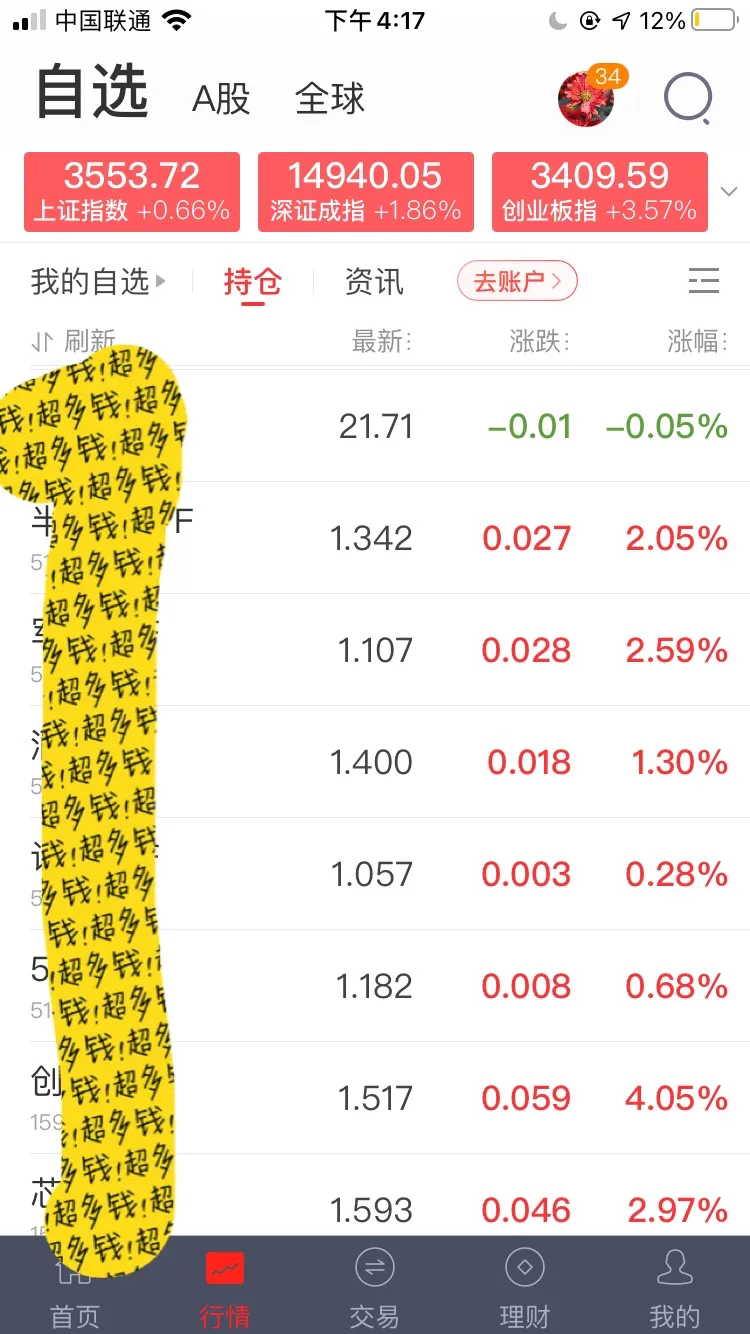Select the 持仓 tab

[x=252, y=282]
